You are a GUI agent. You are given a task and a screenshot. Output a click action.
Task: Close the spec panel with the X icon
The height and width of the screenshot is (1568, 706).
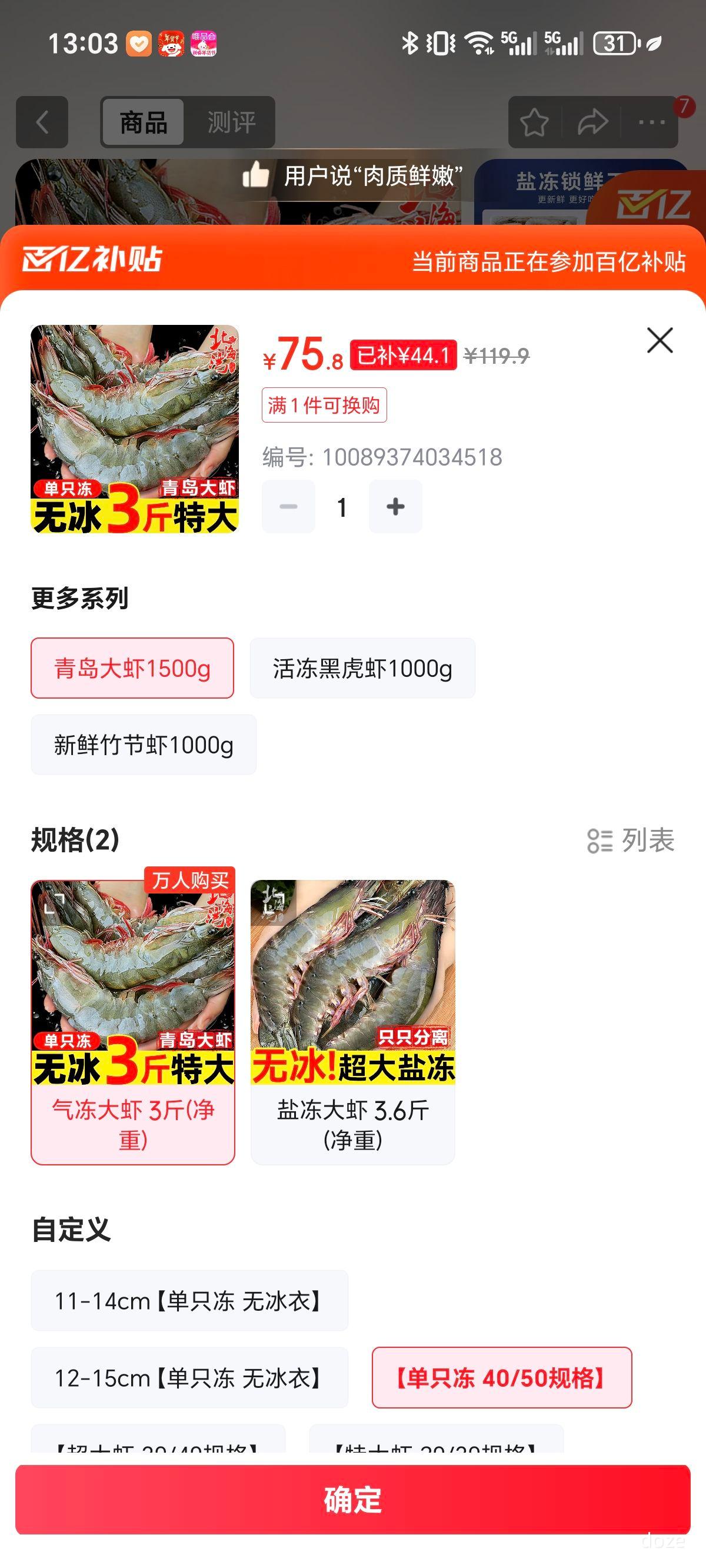(x=659, y=341)
